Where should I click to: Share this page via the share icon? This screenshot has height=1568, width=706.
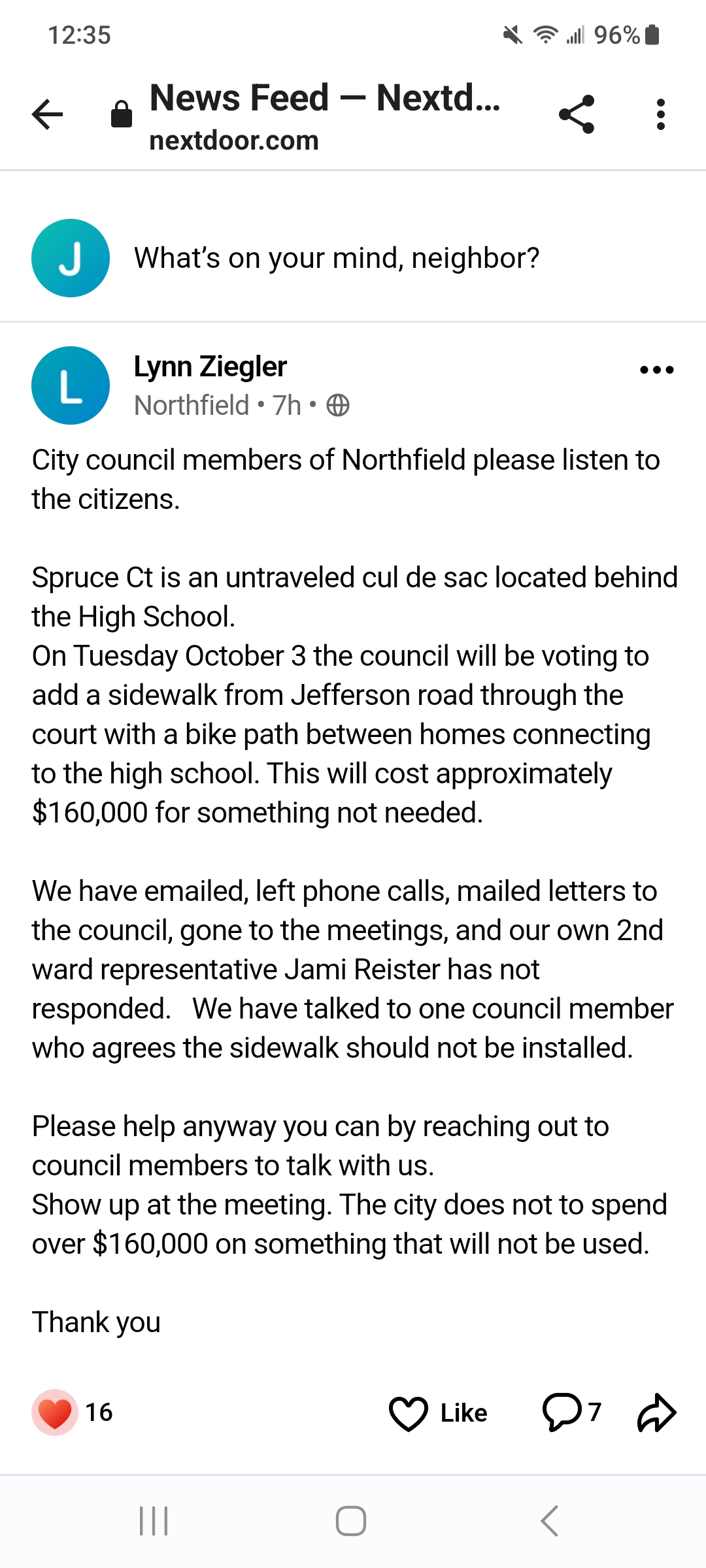pyautogui.click(x=577, y=114)
